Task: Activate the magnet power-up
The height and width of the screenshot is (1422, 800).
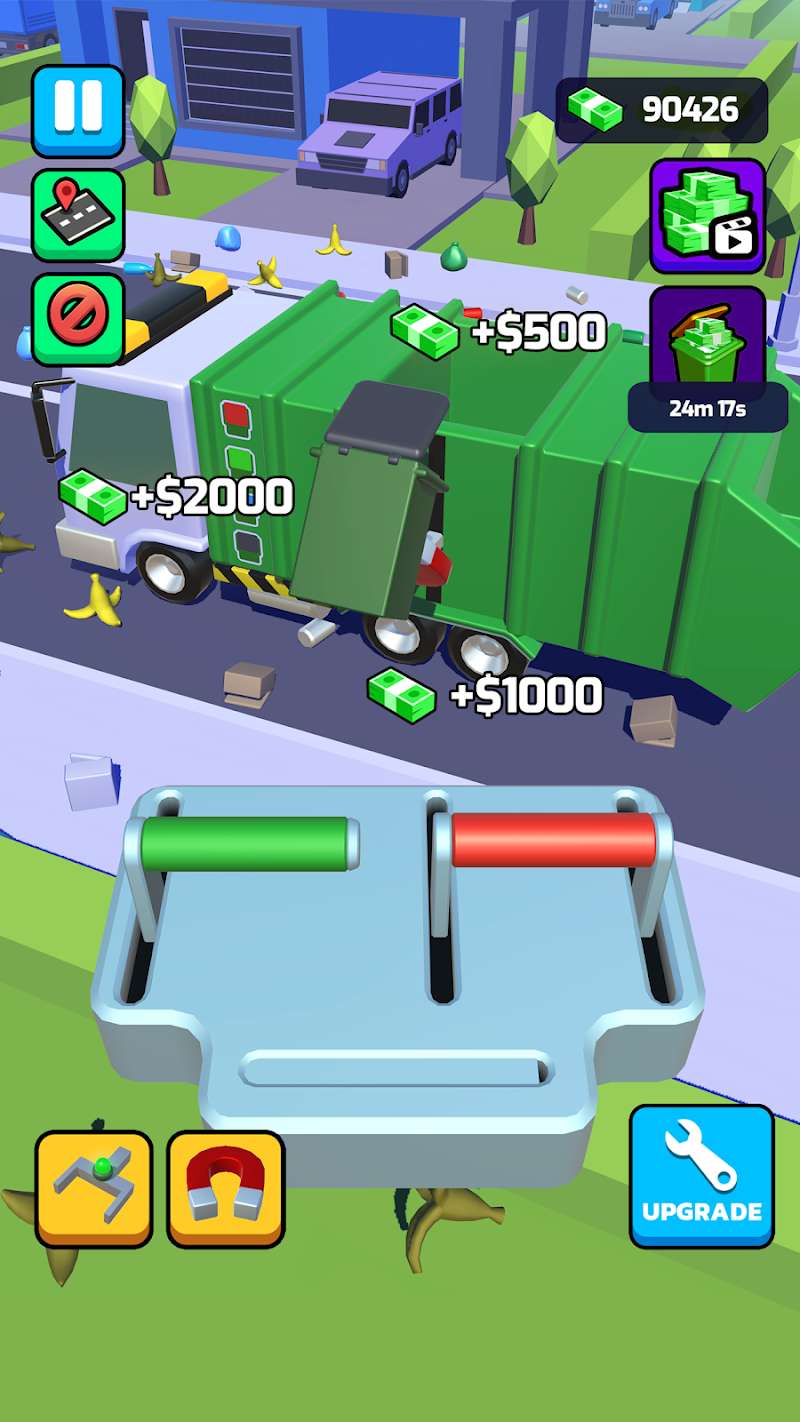Action: click(x=226, y=1188)
